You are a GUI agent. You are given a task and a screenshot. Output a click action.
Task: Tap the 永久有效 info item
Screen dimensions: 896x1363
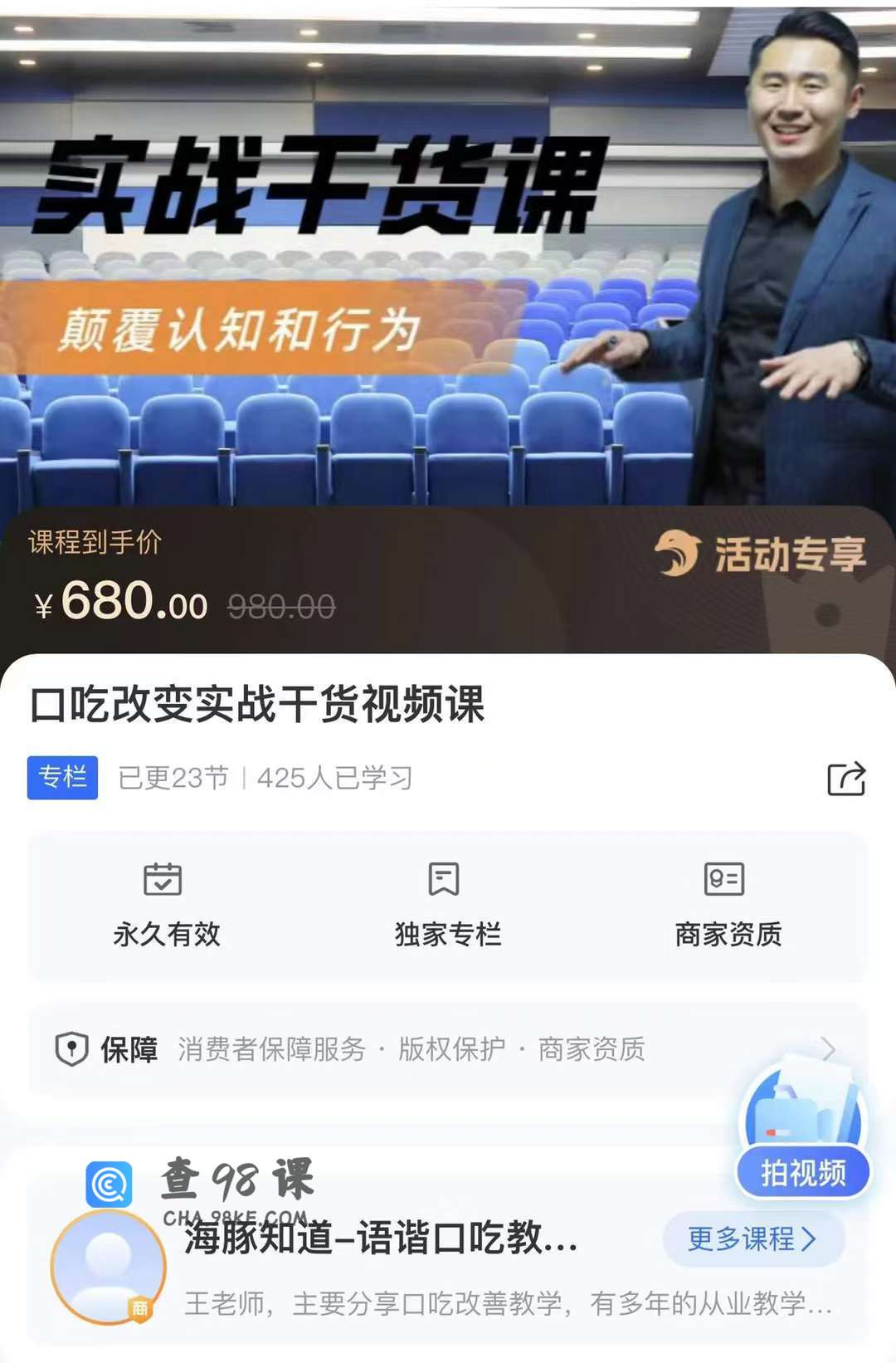coord(167,906)
